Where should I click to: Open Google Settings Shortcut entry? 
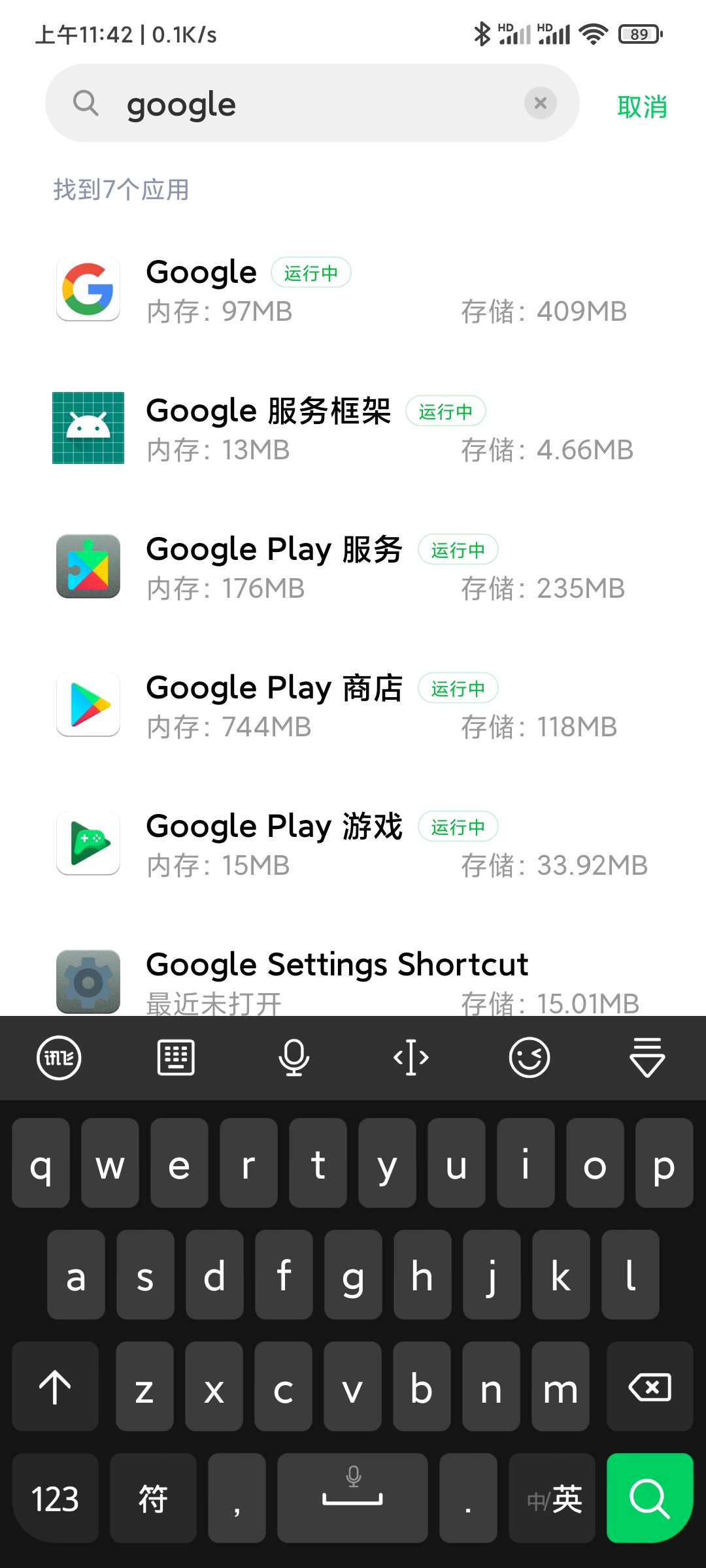click(353, 980)
